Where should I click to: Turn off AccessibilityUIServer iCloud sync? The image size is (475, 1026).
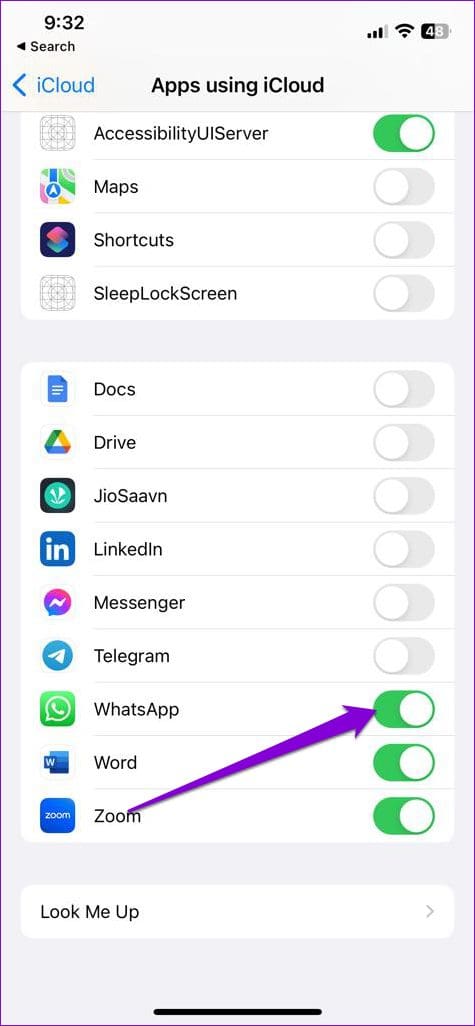(x=404, y=133)
